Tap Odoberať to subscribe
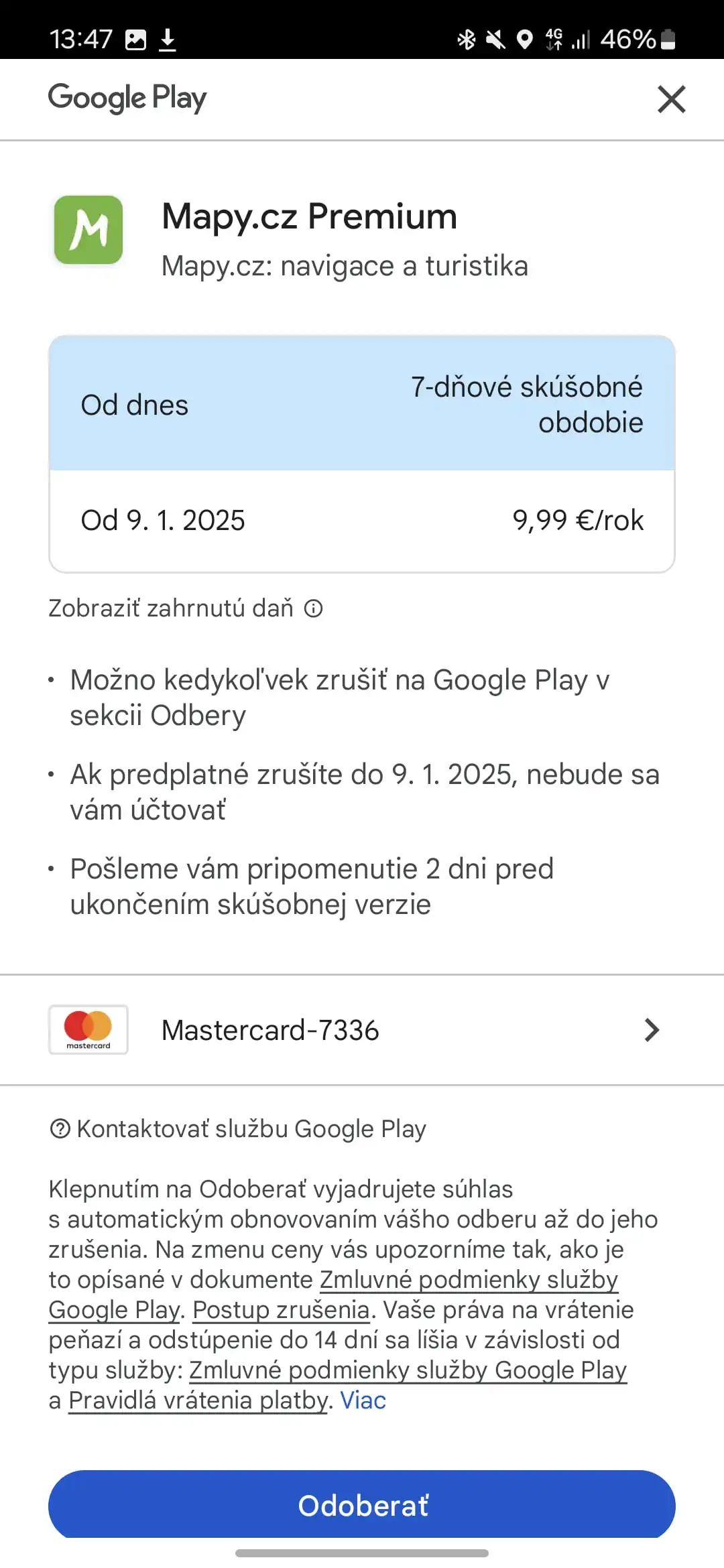This screenshot has width=724, height=1568. (x=362, y=1505)
